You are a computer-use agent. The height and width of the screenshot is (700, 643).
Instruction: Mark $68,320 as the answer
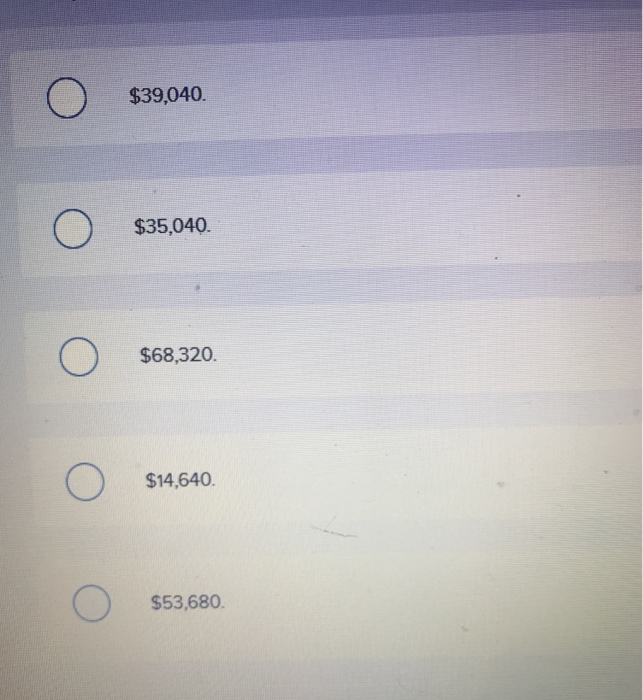pyautogui.click(x=78, y=357)
